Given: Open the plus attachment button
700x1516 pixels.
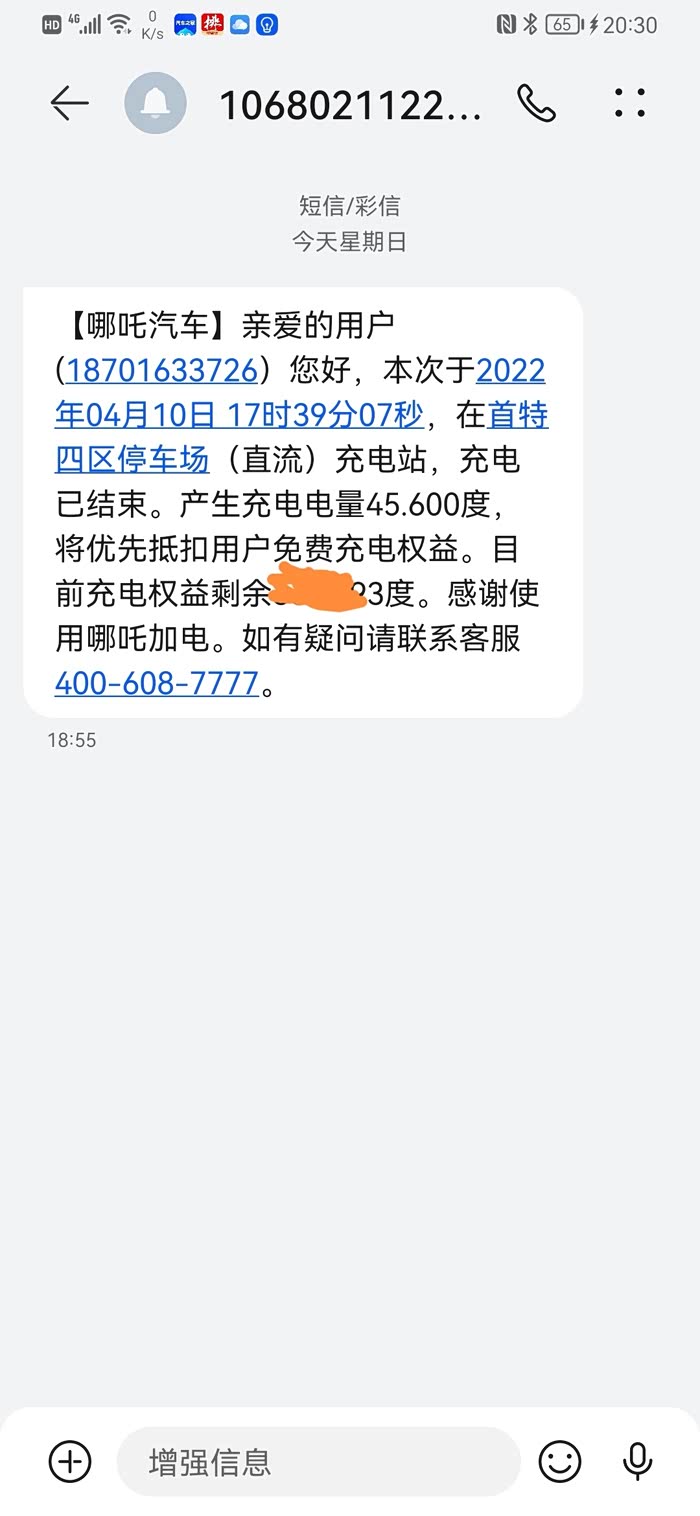Looking at the screenshot, I should (x=70, y=1462).
